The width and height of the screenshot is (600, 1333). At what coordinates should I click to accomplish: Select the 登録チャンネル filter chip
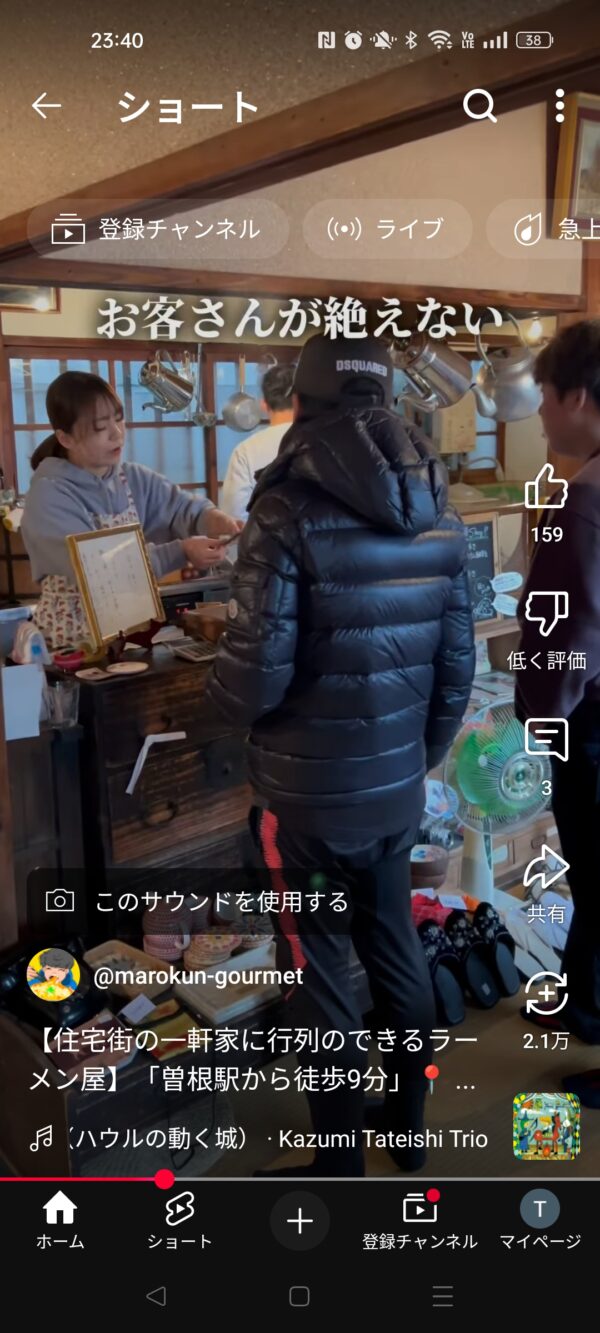point(158,229)
